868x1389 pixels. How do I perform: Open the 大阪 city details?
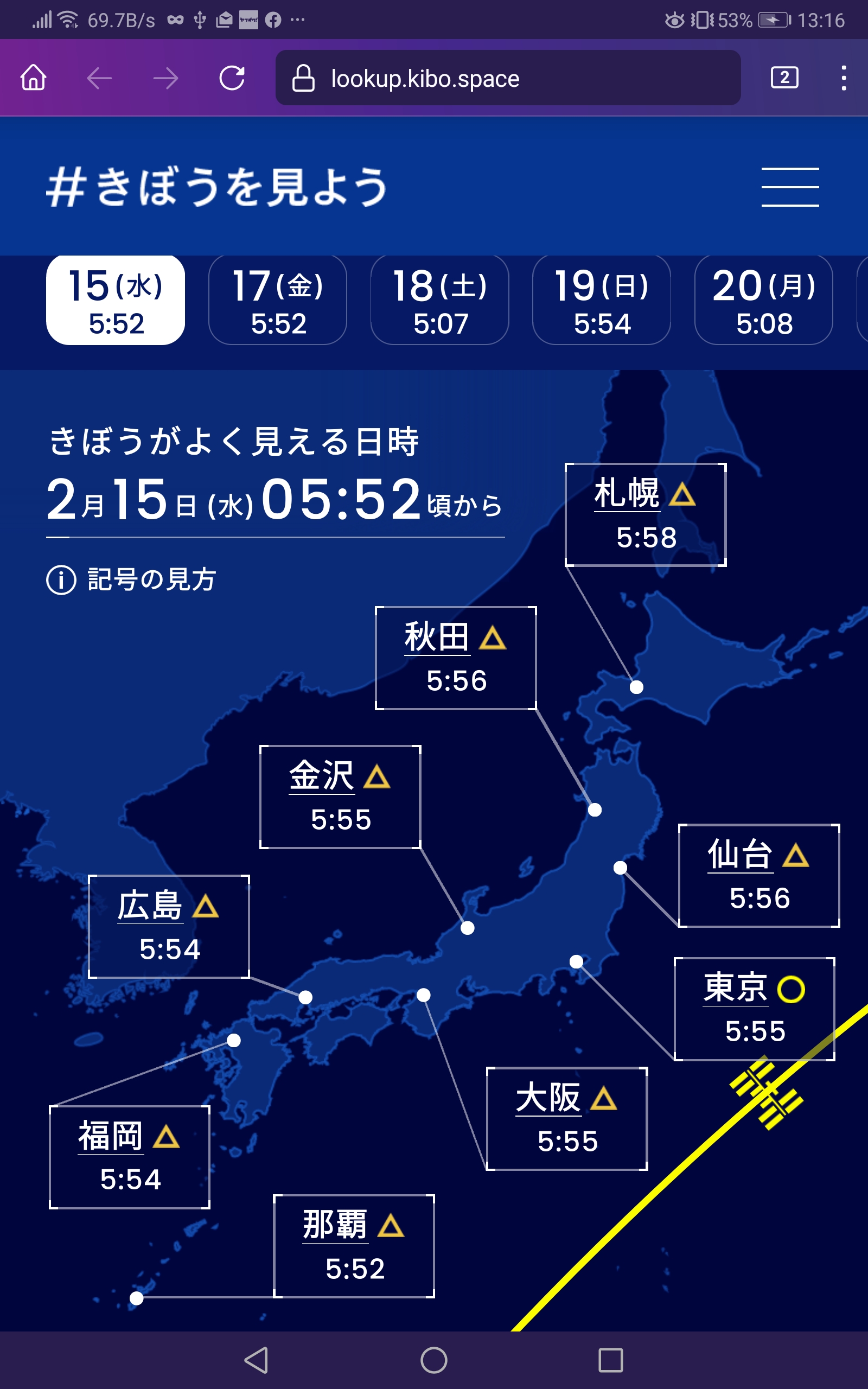click(567, 1119)
